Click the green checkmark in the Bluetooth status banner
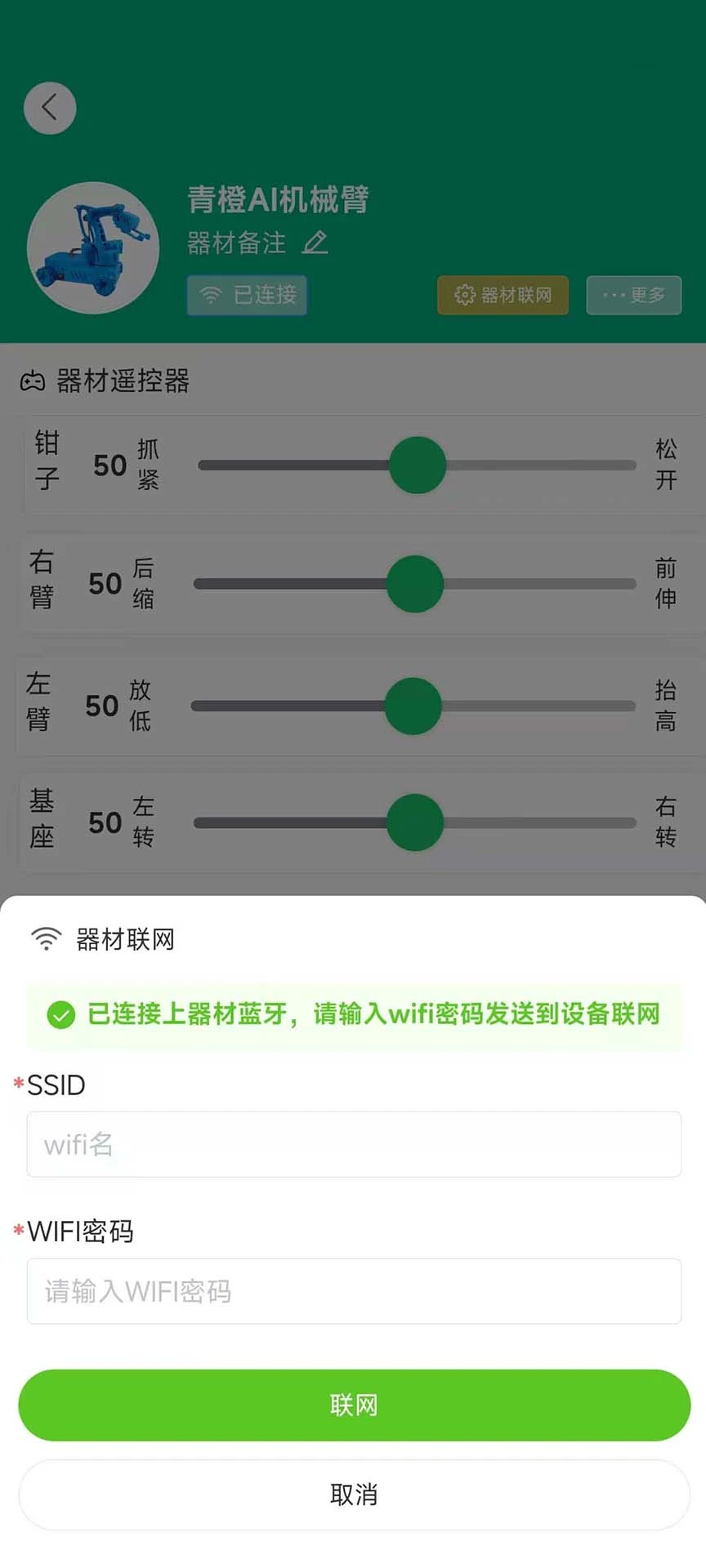The image size is (706, 1568). click(60, 1014)
